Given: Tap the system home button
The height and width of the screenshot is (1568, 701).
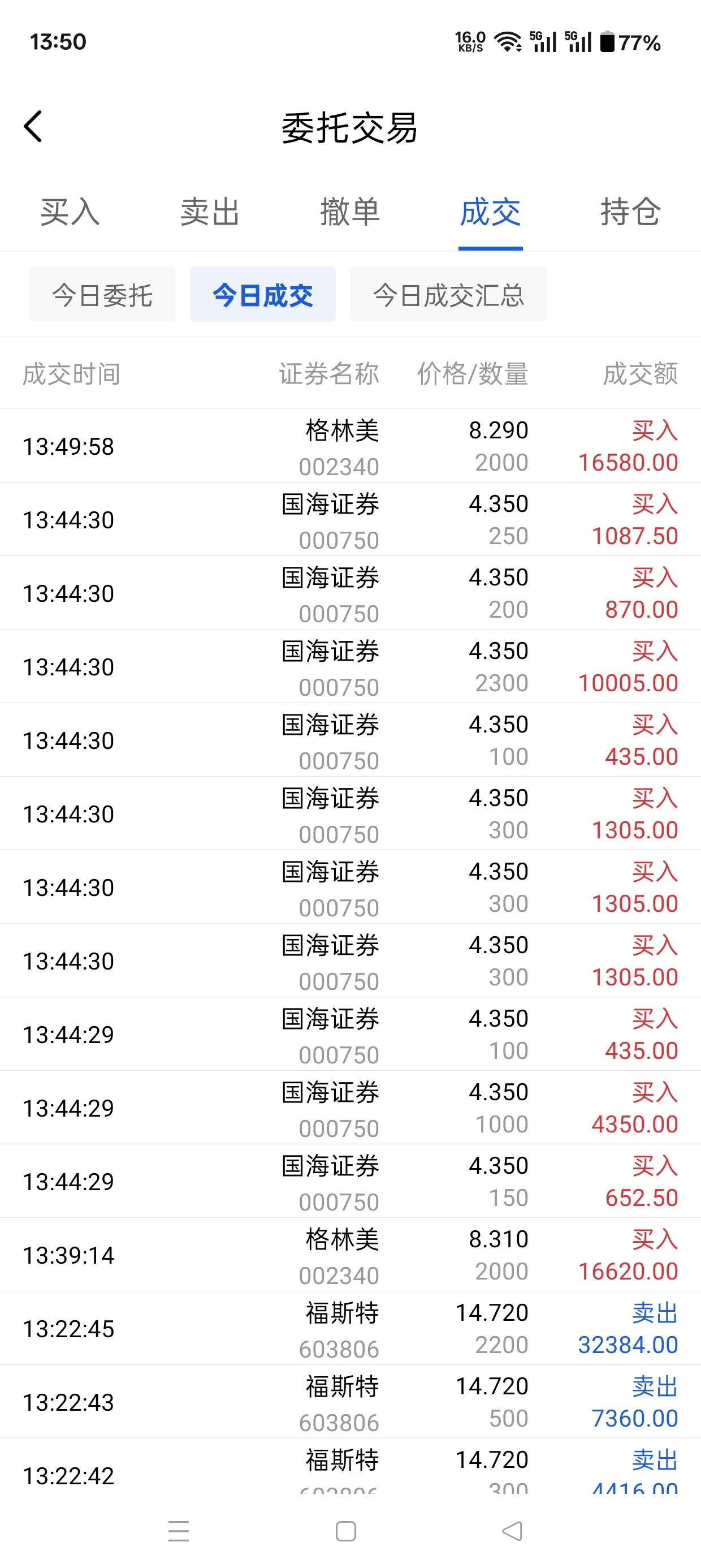Looking at the screenshot, I should point(345,1531).
